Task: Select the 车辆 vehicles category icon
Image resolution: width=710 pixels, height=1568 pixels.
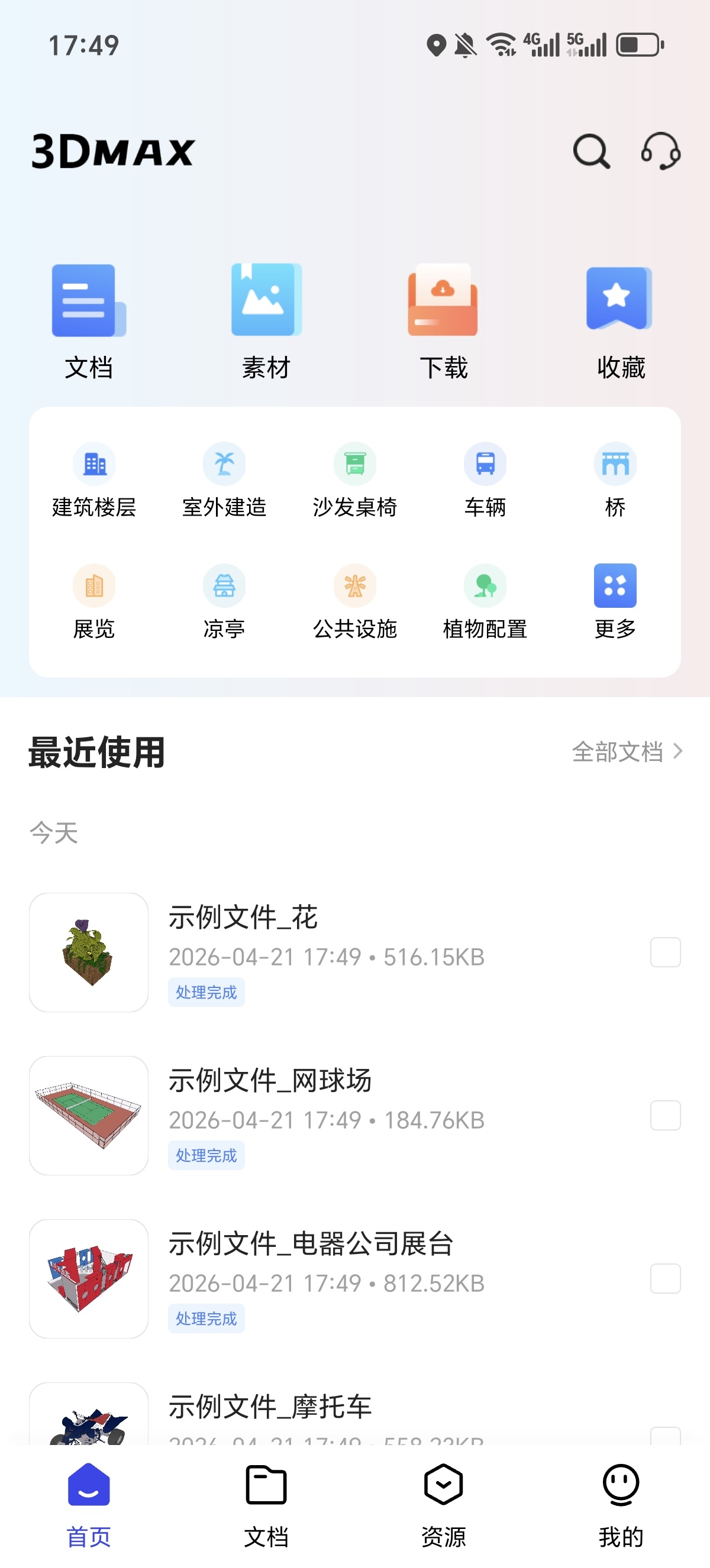Action: point(485,464)
